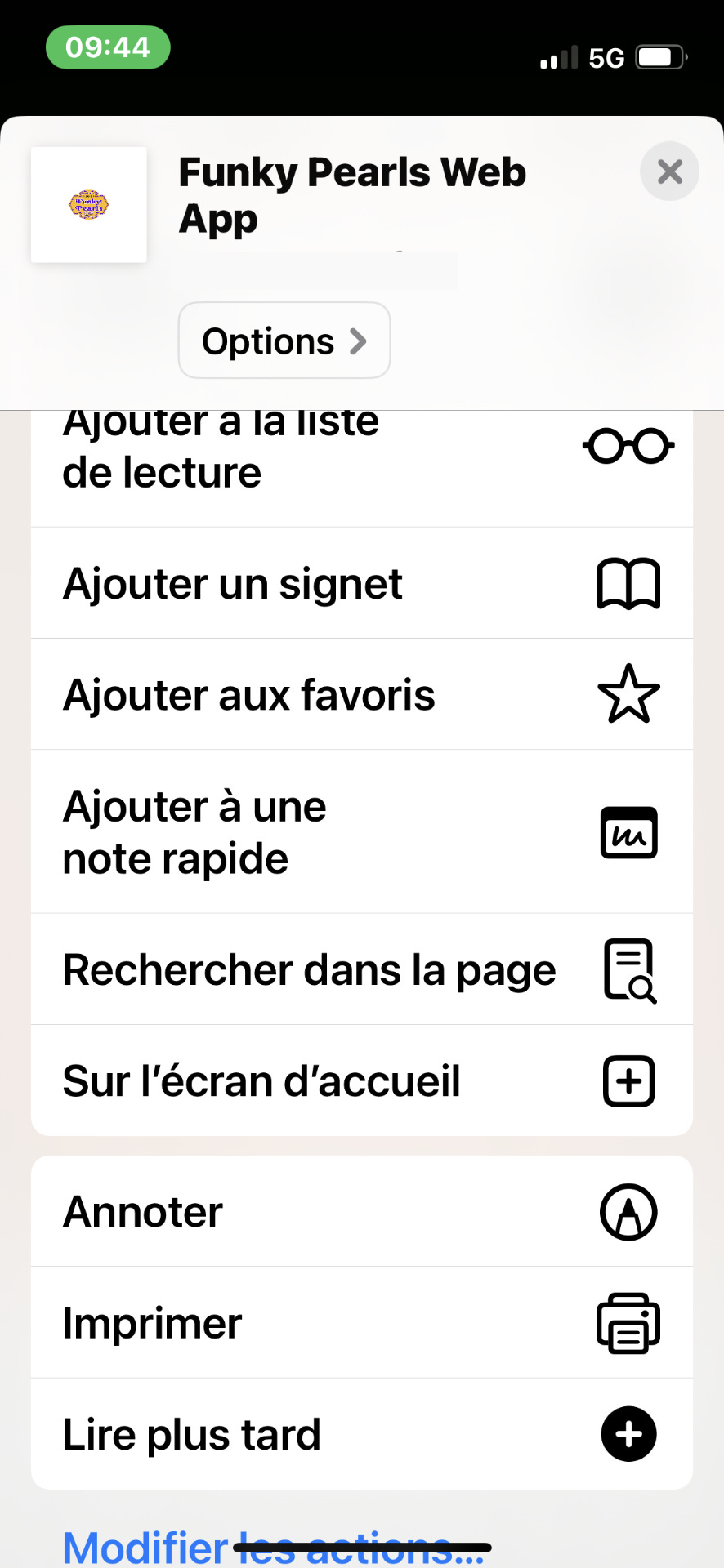Open Rechercher dans la page
The width and height of the screenshot is (724, 1568).
pos(361,969)
